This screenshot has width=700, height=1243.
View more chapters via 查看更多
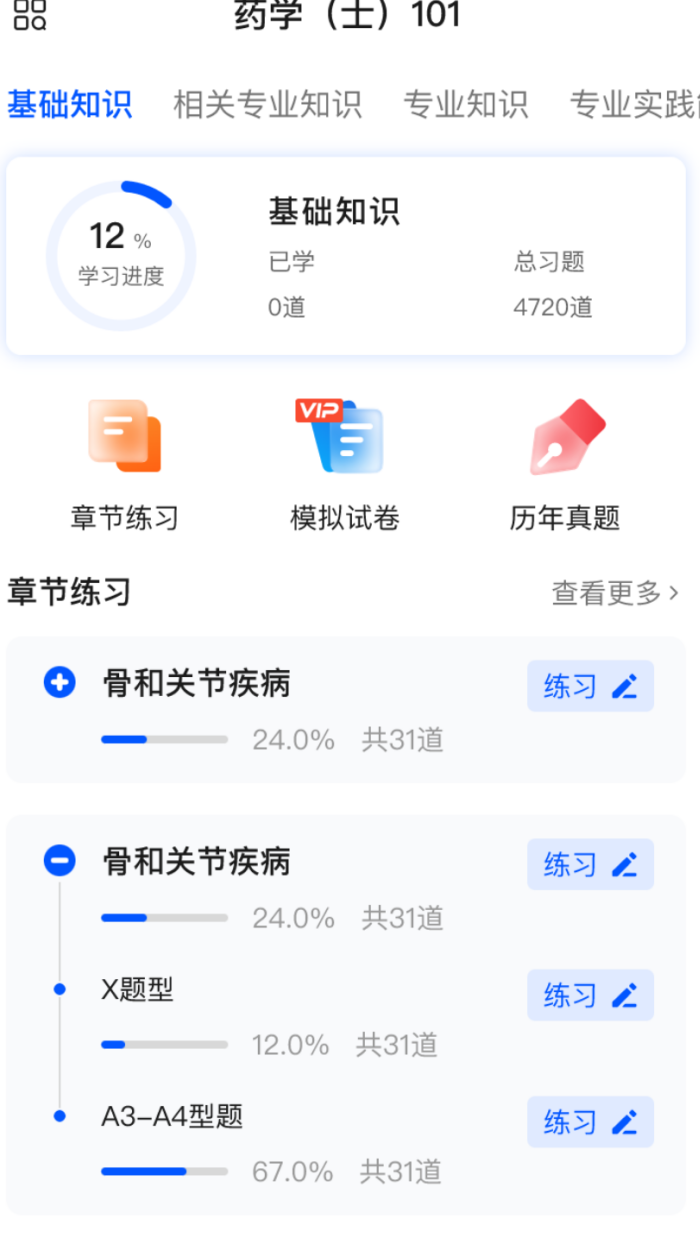(x=615, y=593)
